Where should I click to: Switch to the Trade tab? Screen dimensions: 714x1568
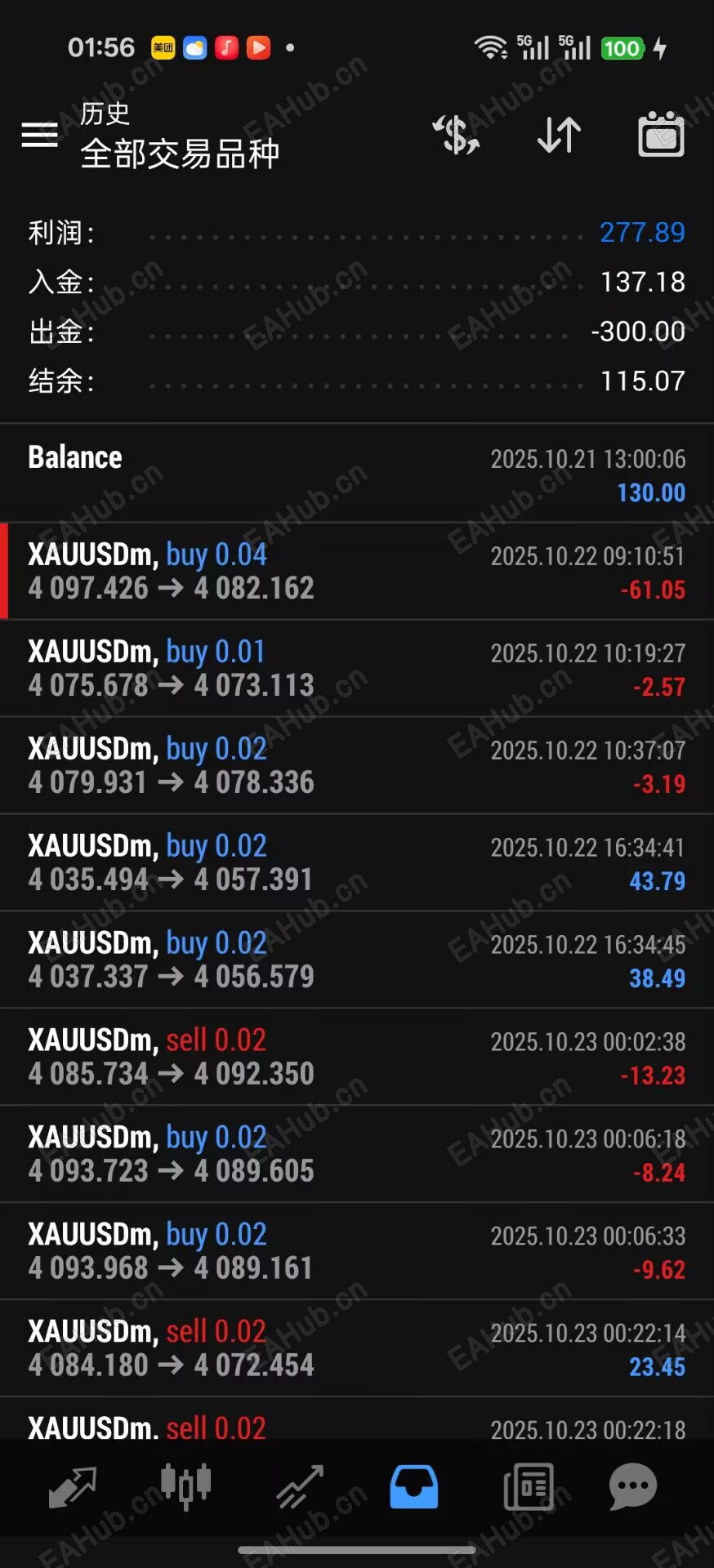point(299,1486)
